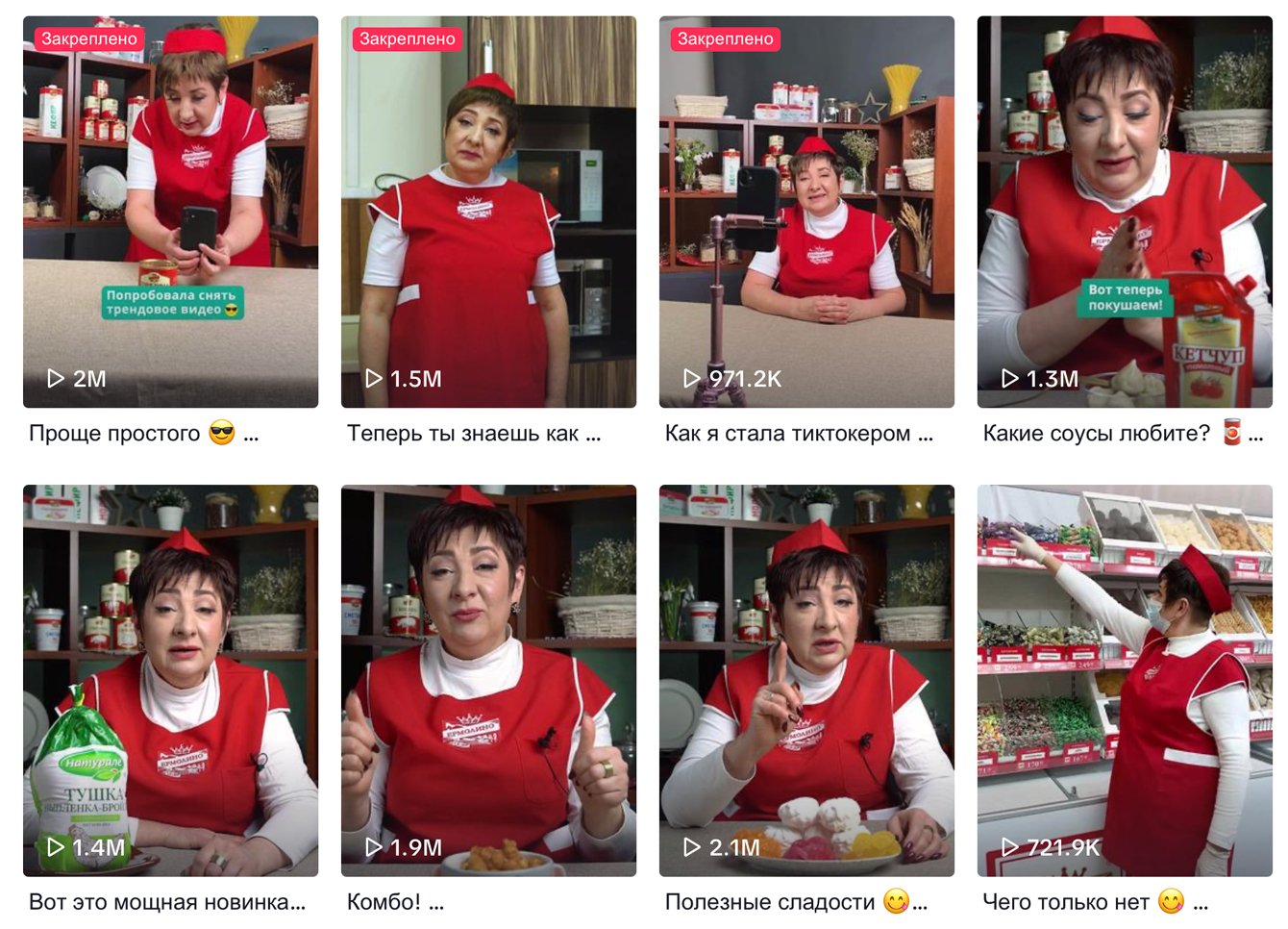Open the pinned video 'Проще простого'

tap(170, 212)
